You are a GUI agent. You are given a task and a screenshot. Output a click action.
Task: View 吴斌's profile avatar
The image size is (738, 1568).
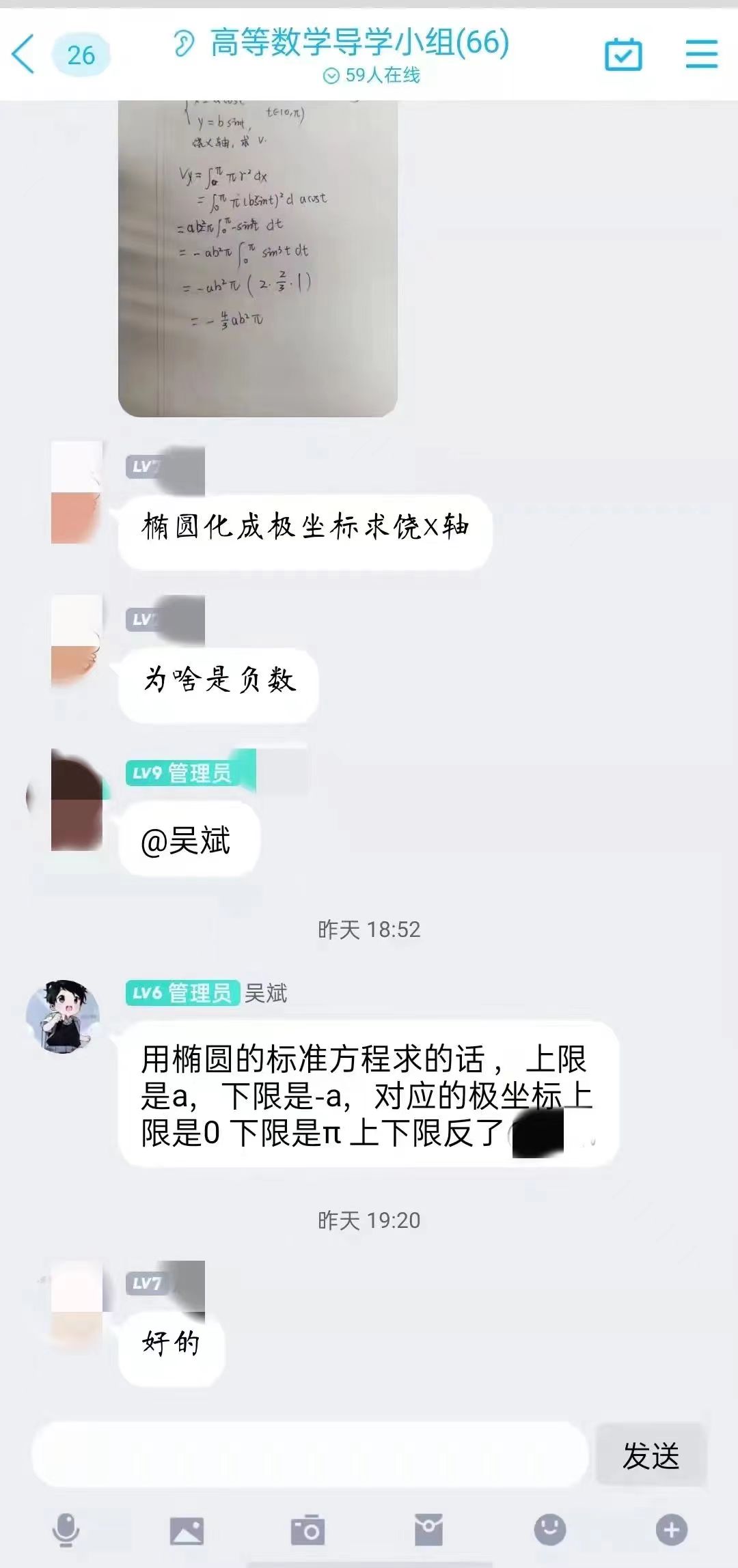tap(63, 1016)
